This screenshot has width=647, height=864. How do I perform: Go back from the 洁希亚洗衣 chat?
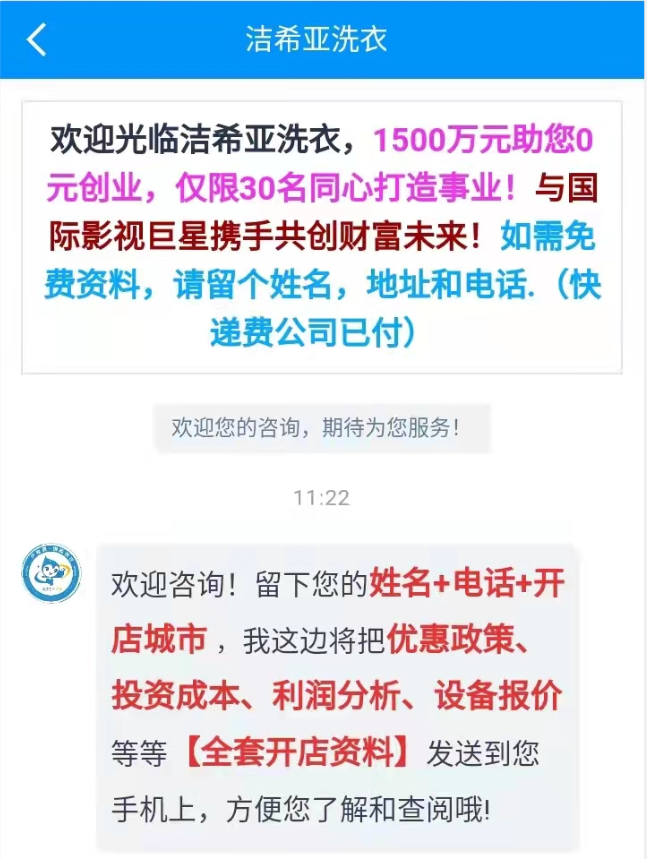[37, 40]
